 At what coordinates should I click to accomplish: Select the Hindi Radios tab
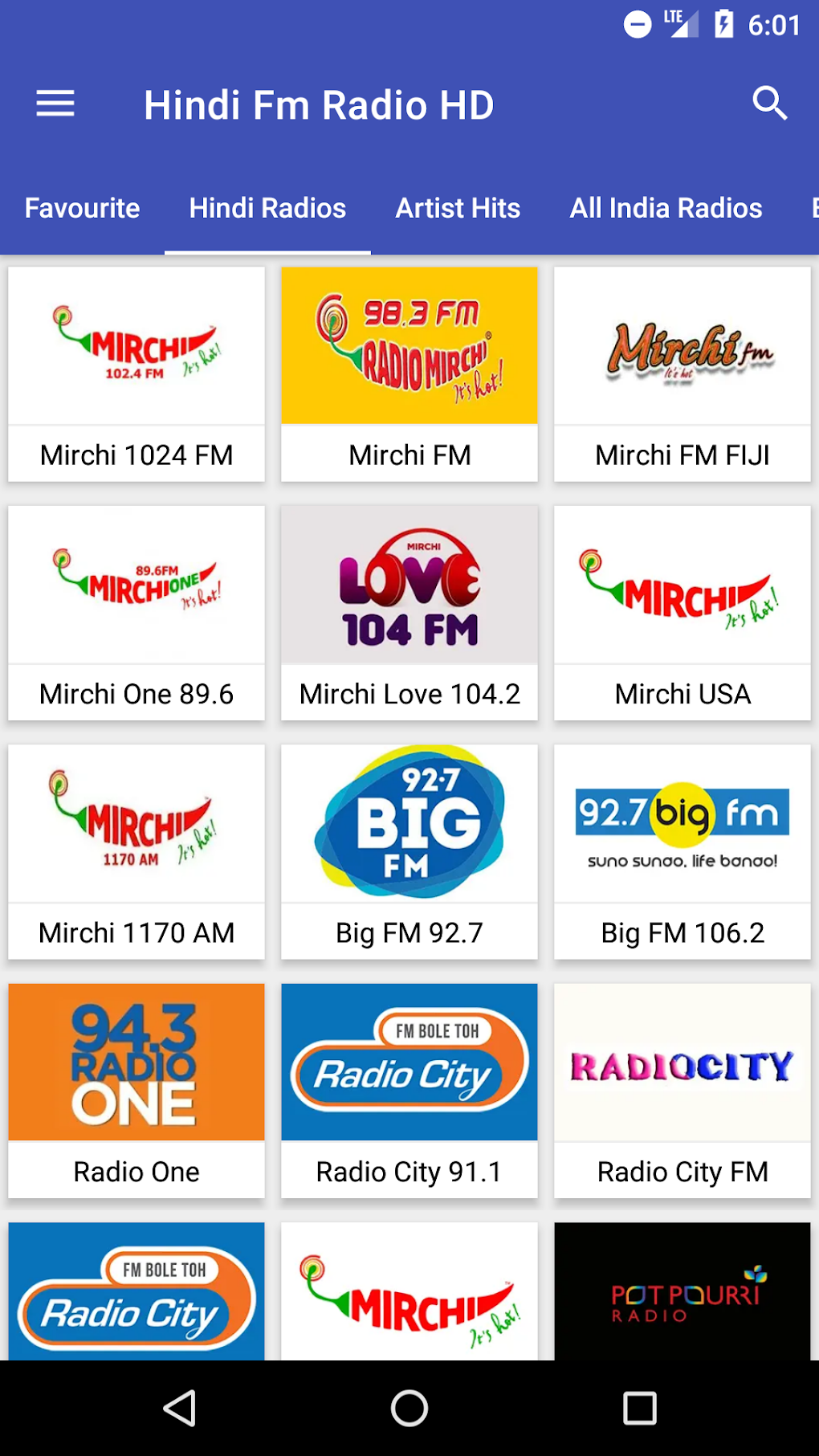pos(267,208)
